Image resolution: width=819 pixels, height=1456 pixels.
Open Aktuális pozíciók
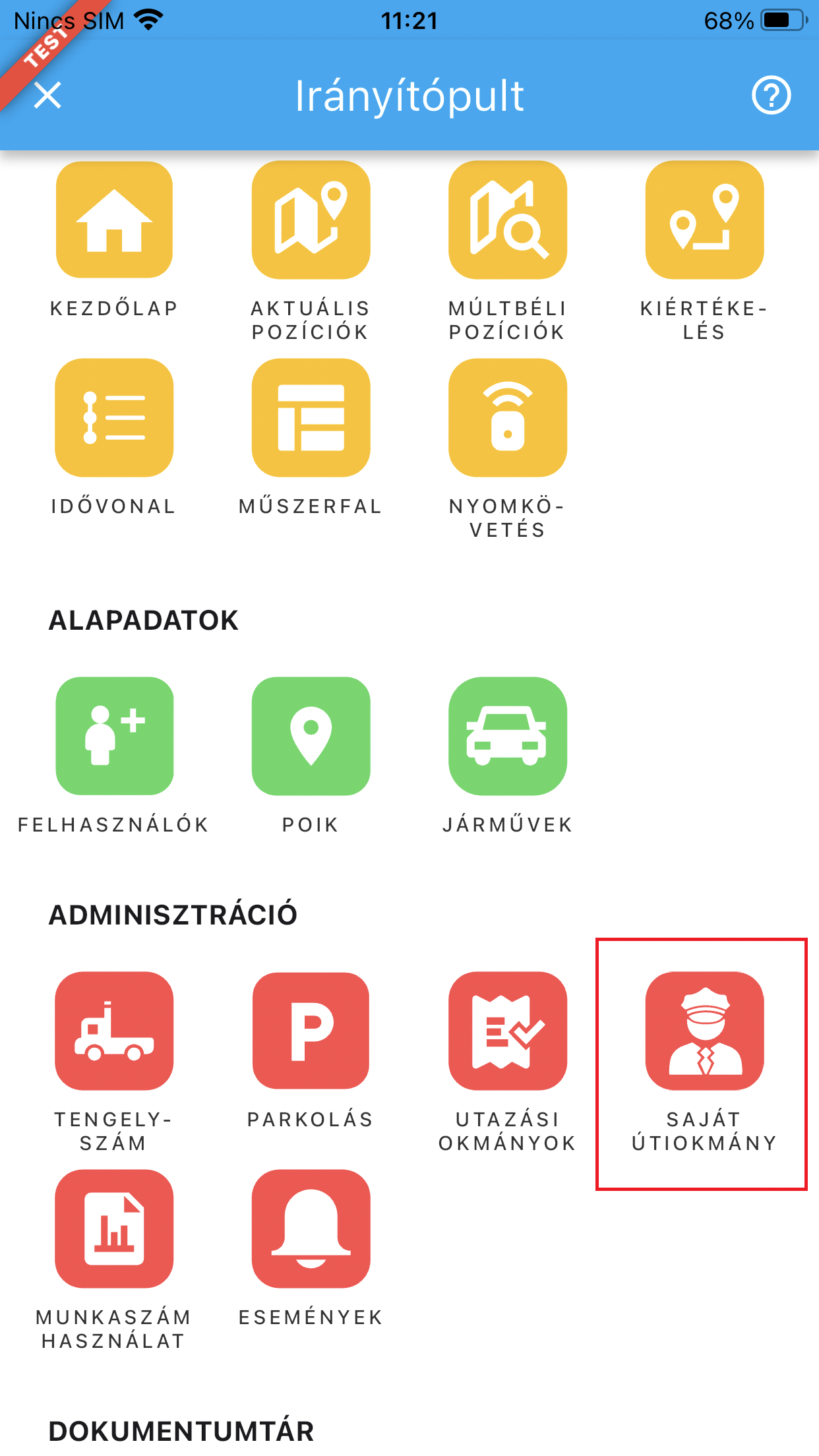pyautogui.click(x=311, y=220)
